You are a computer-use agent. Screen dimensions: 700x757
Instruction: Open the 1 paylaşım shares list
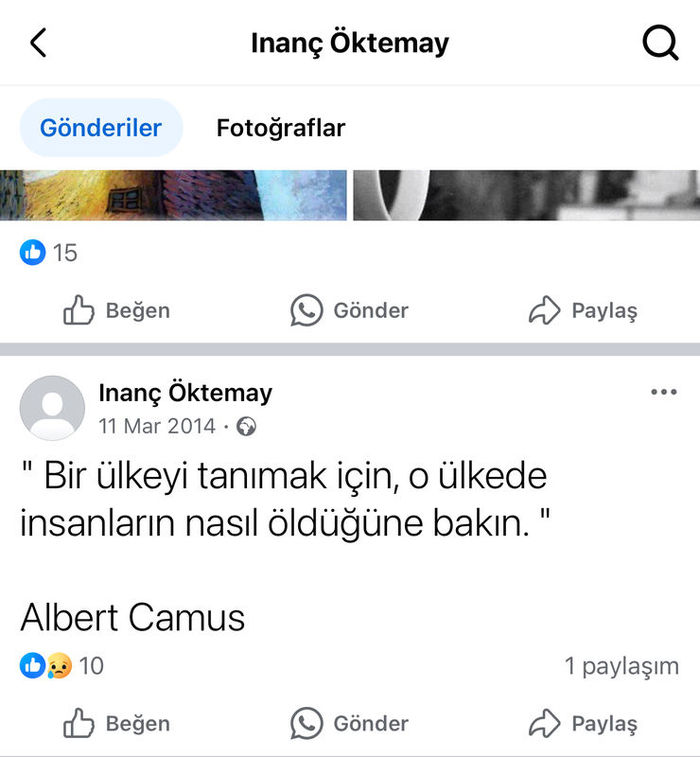pyautogui.click(x=621, y=666)
